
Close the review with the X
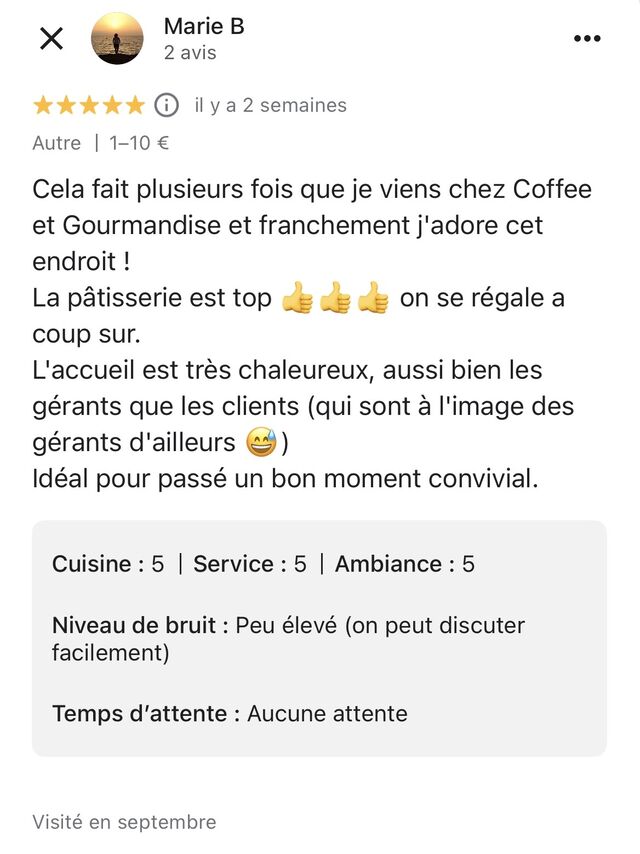(x=51, y=39)
